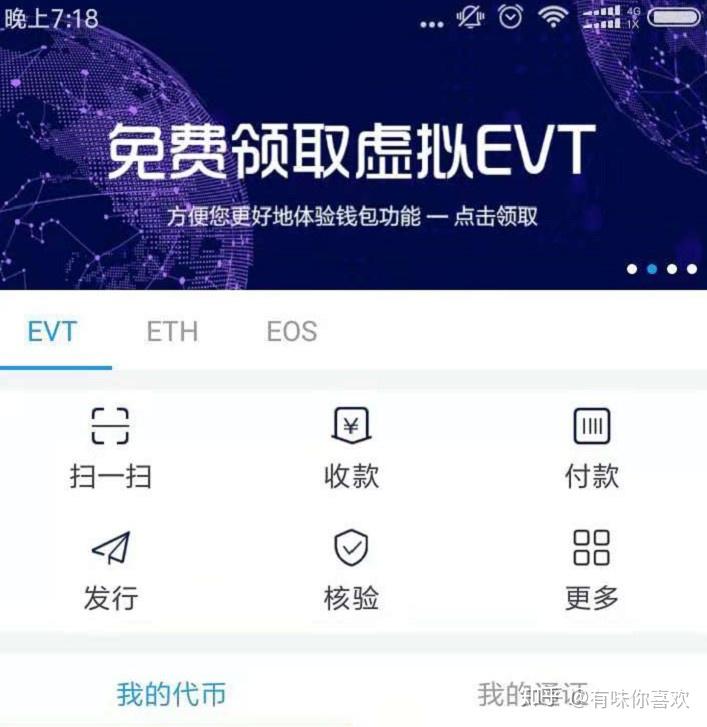This screenshot has height=727, width=707.
Task: Switch to the EOS tab
Action: (292, 332)
